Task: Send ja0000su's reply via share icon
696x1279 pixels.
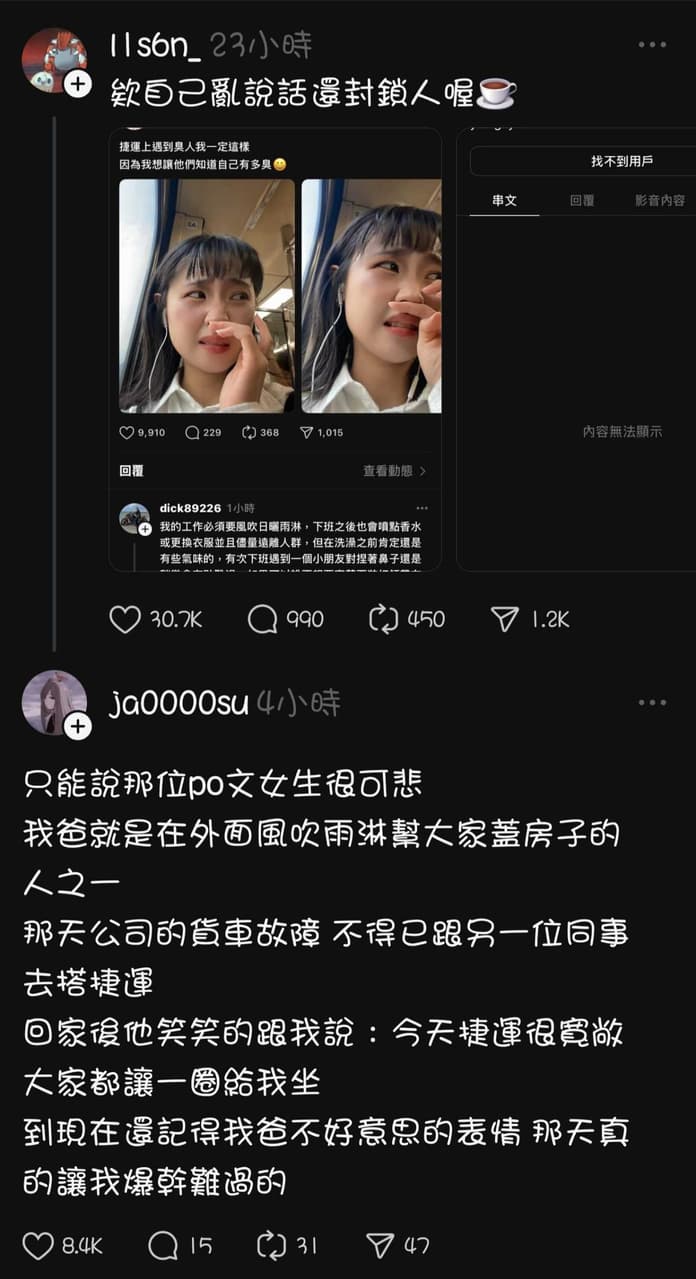Action: [380, 1245]
